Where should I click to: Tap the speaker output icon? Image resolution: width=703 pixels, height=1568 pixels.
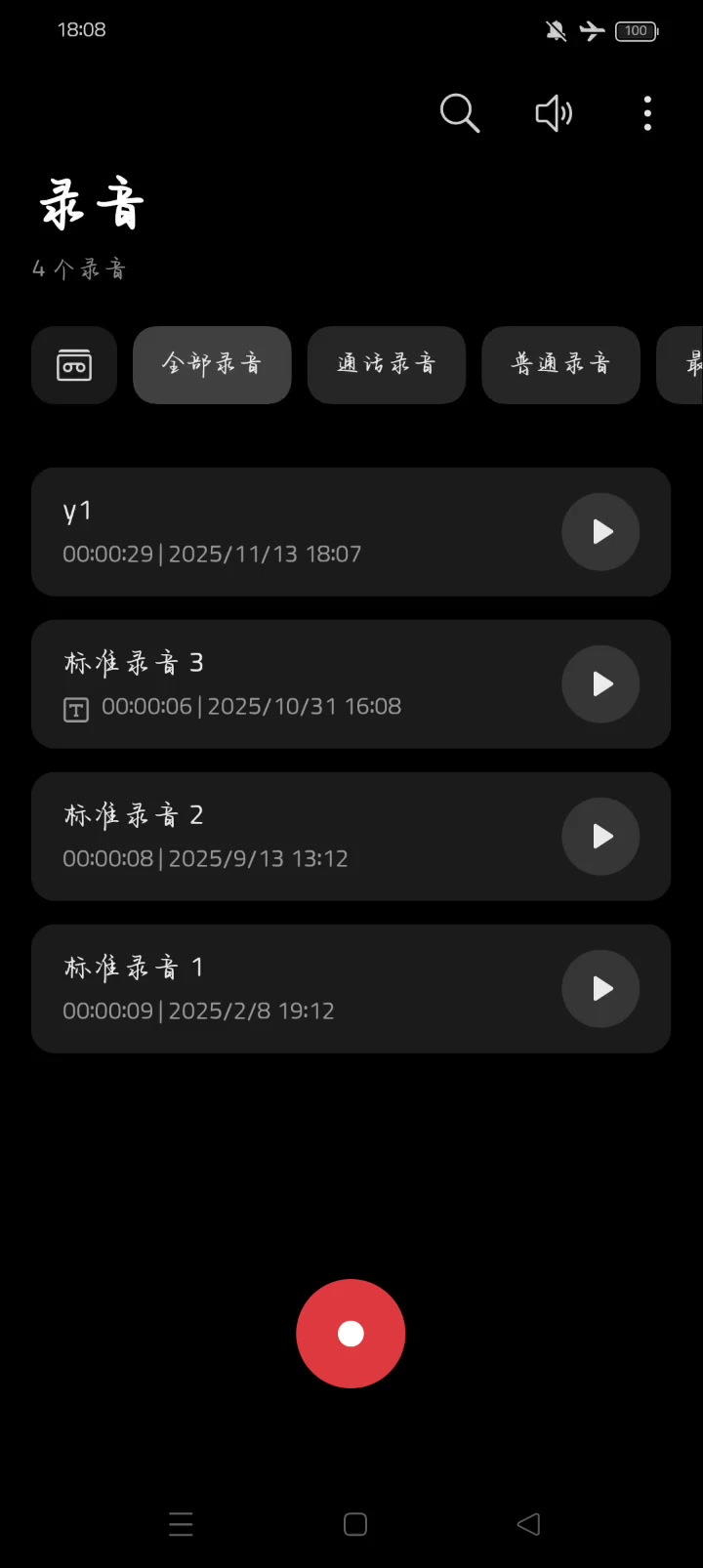coord(554,113)
